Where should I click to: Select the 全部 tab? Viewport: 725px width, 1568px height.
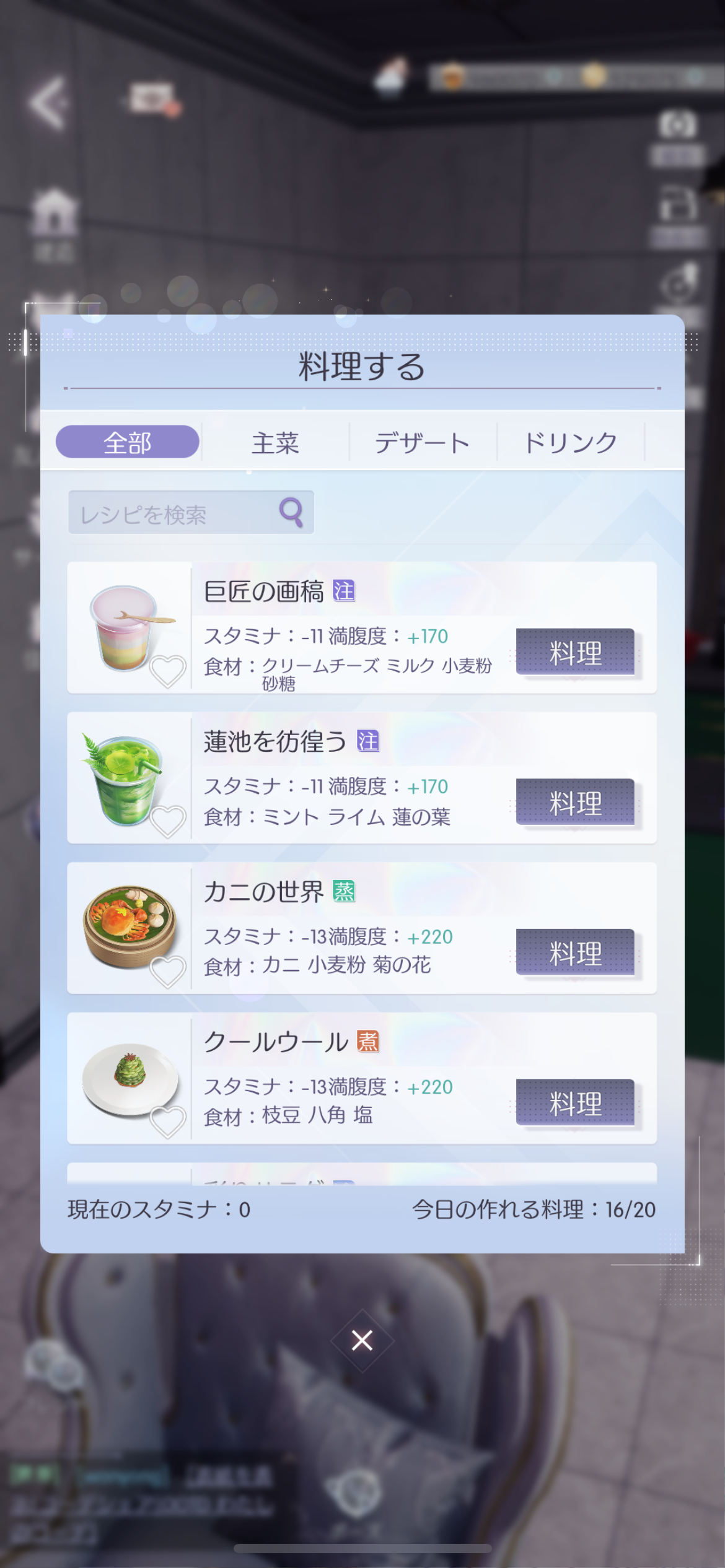(x=128, y=442)
